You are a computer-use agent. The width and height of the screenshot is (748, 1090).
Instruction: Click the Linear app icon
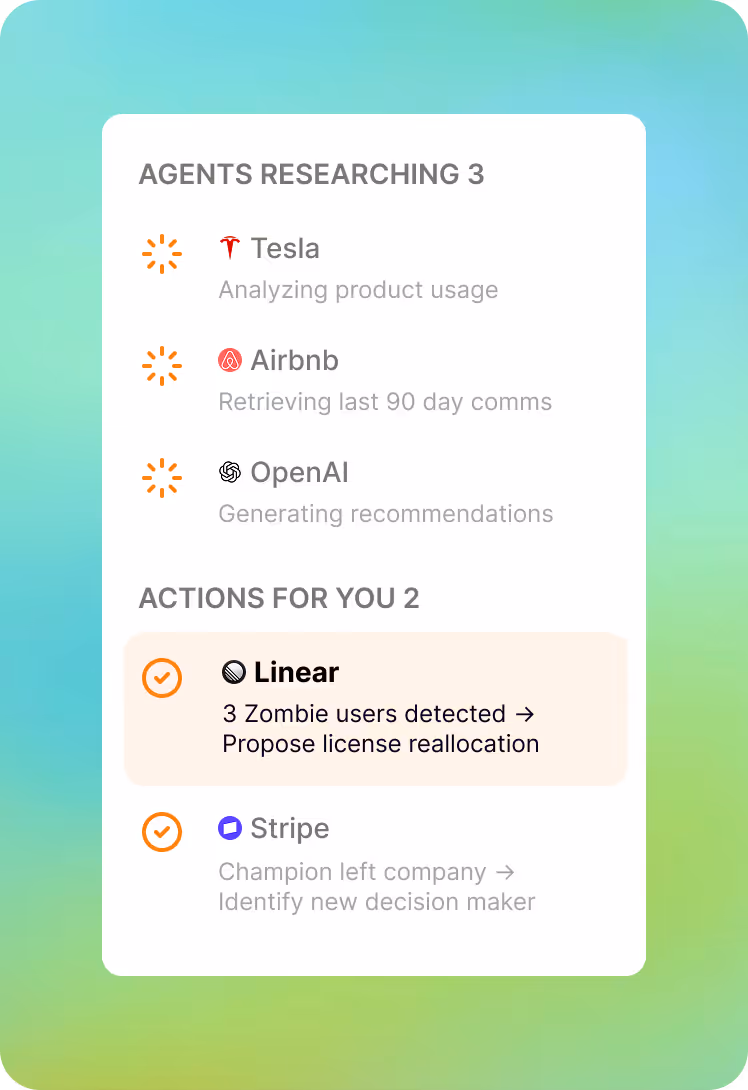coord(234,672)
